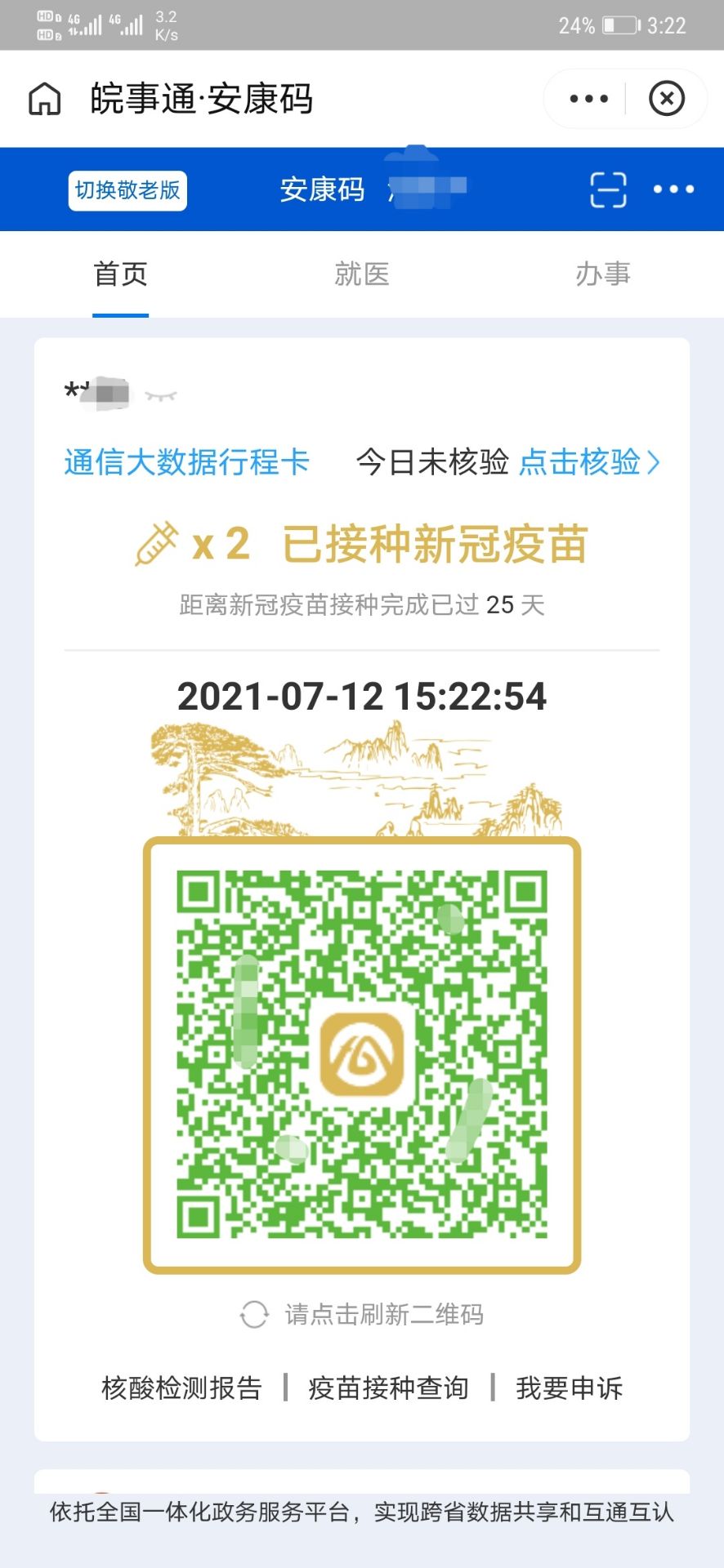Select the 首页 tab
Screen dimensions: 724x1568
point(120,274)
